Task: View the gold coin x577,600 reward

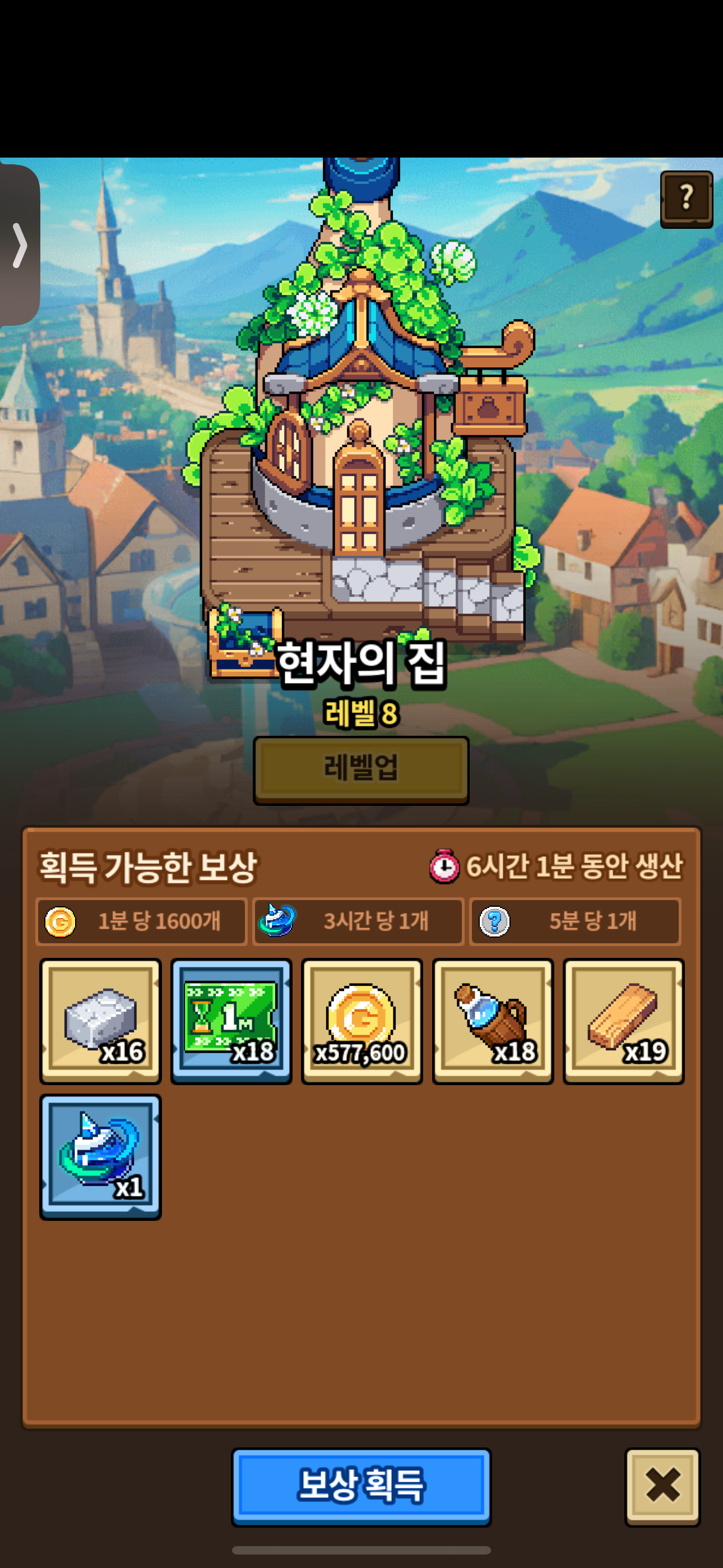Action: pos(361,1021)
